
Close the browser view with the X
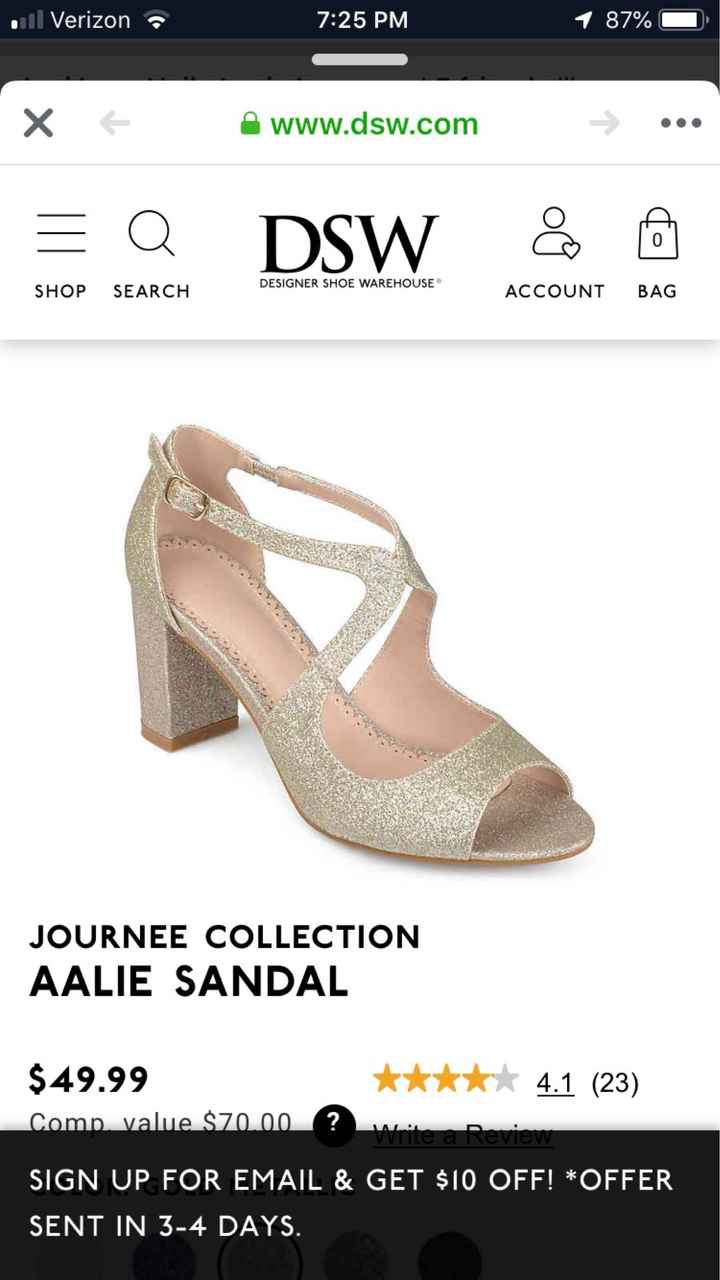point(38,122)
